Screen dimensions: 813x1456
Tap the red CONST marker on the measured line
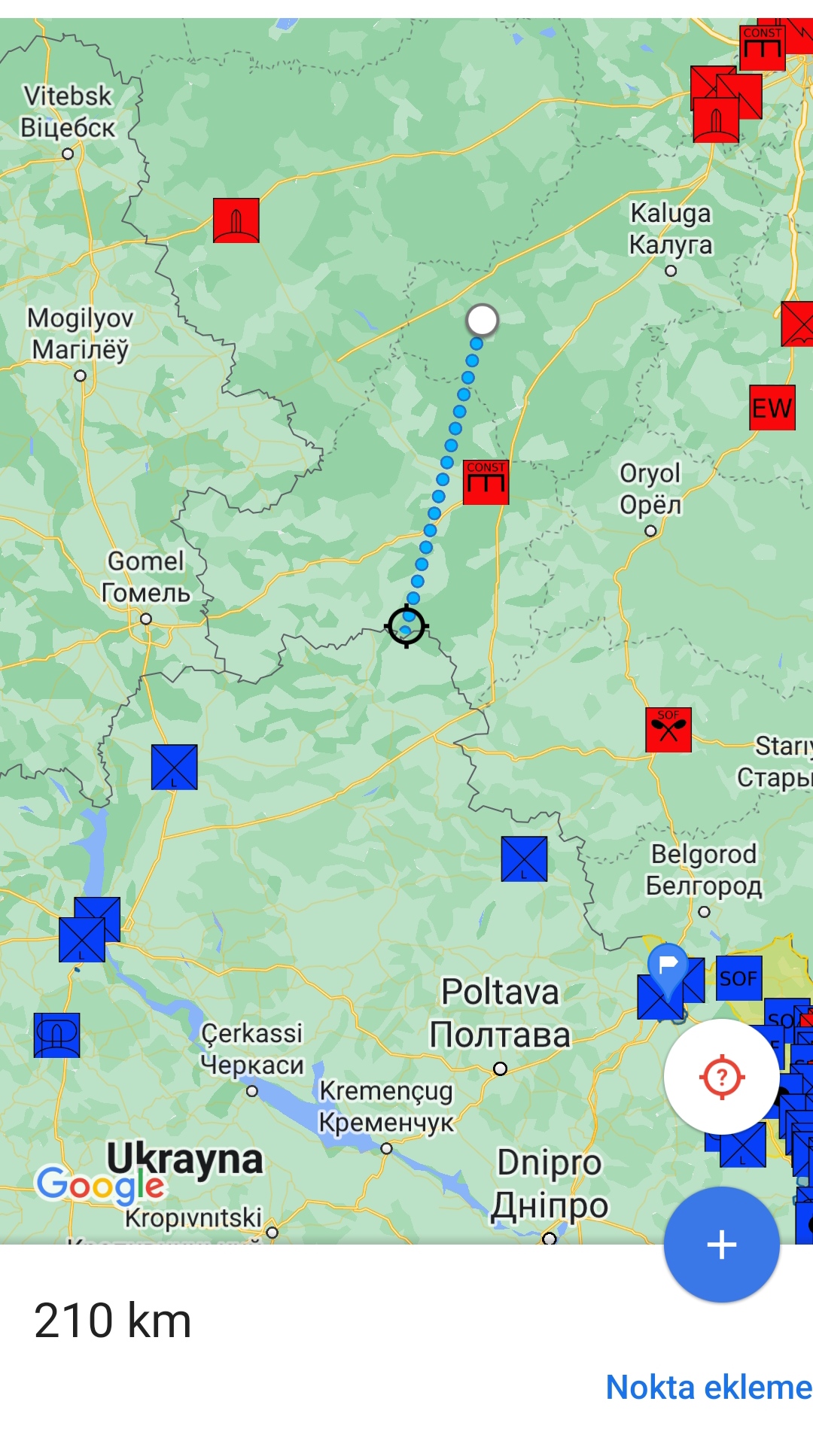486,482
